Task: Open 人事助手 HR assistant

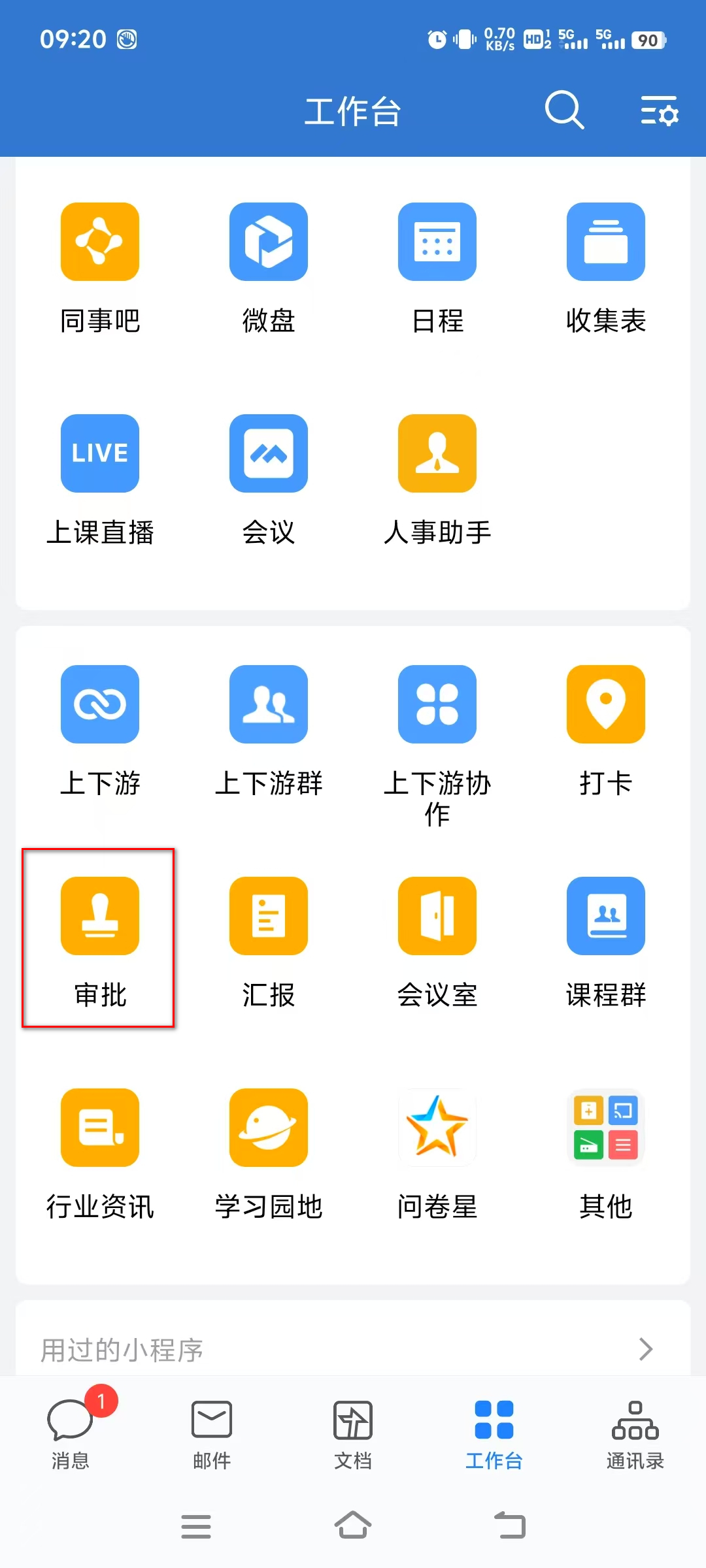Action: pyautogui.click(x=437, y=454)
